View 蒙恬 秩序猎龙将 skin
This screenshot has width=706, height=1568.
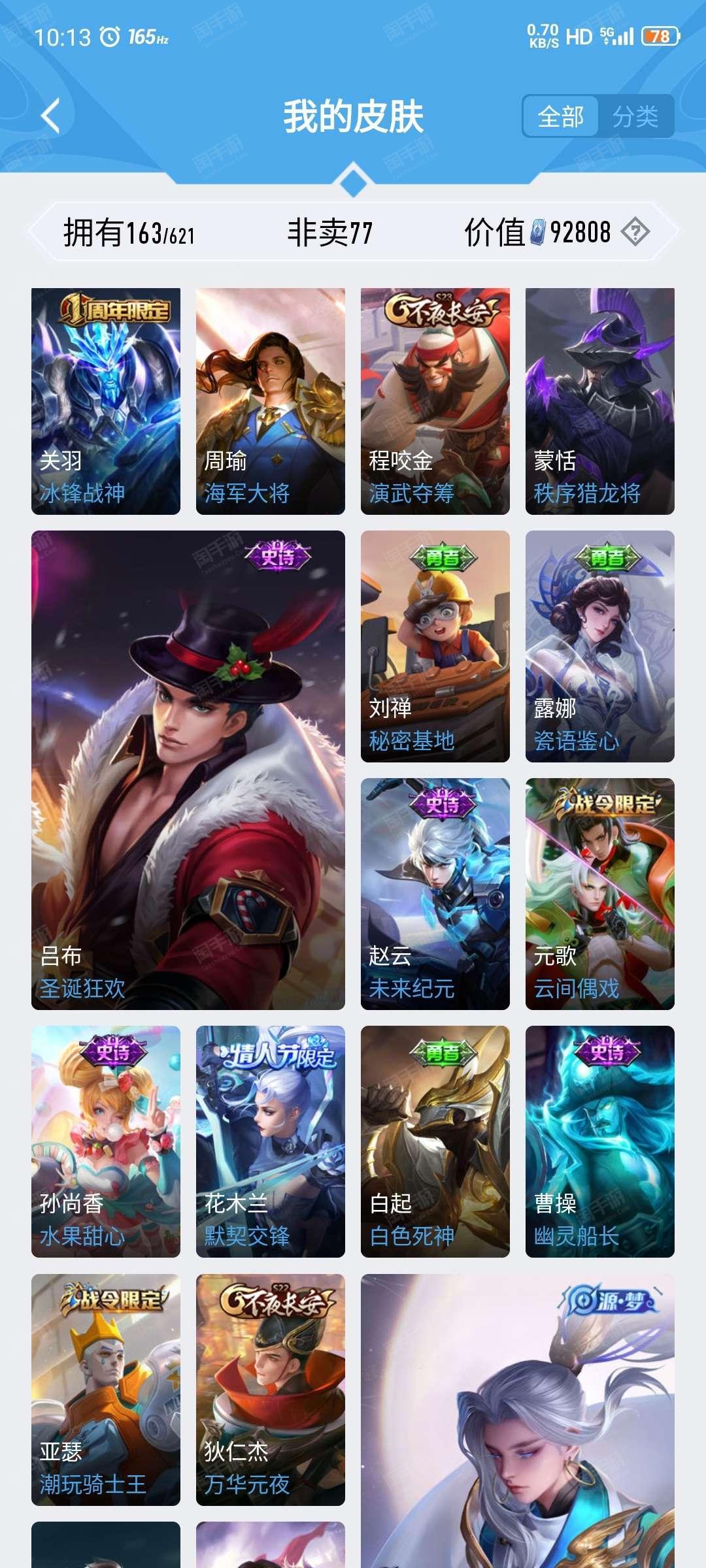(600, 401)
